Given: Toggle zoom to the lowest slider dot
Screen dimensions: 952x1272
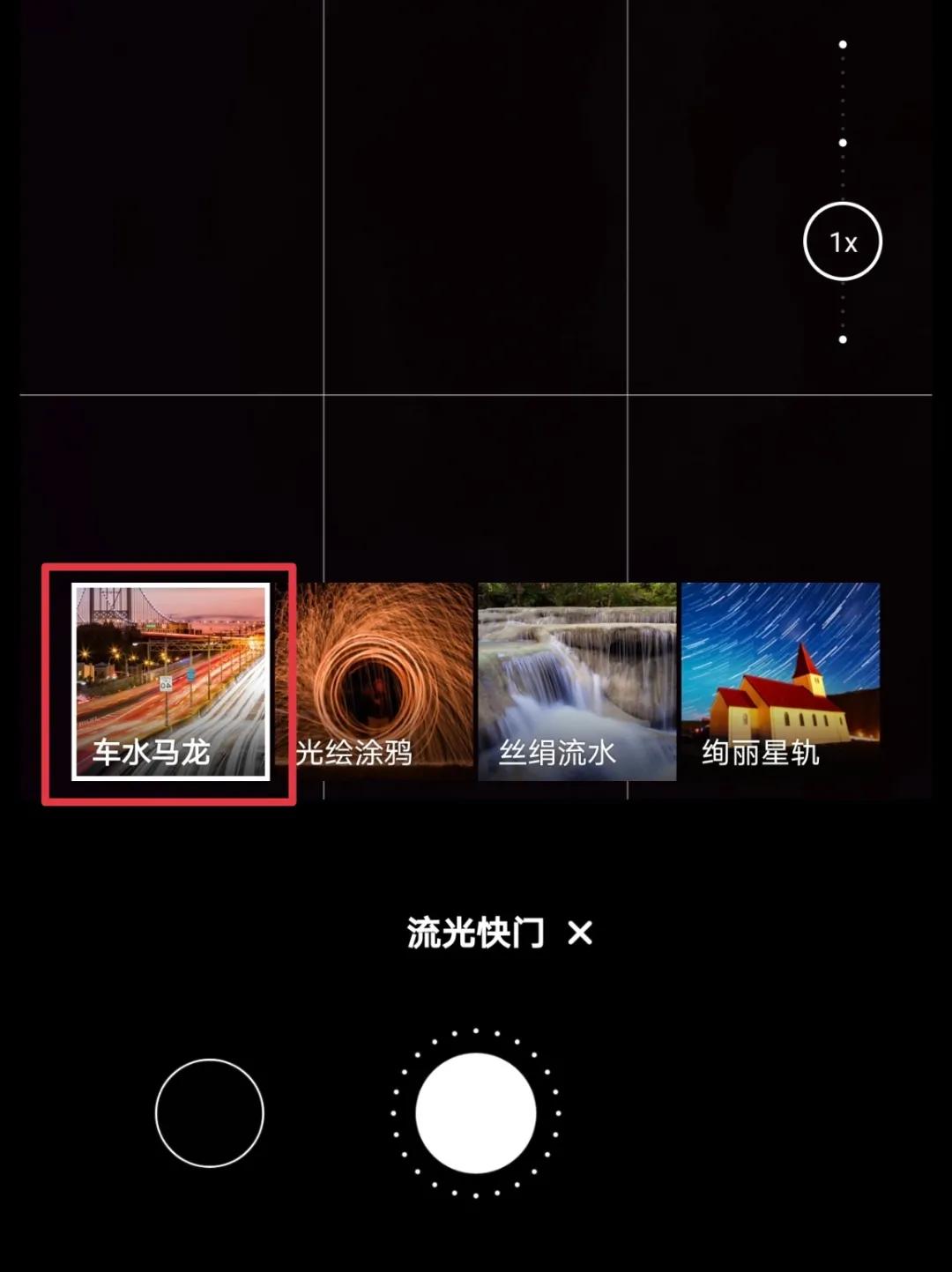Looking at the screenshot, I should coord(844,339).
